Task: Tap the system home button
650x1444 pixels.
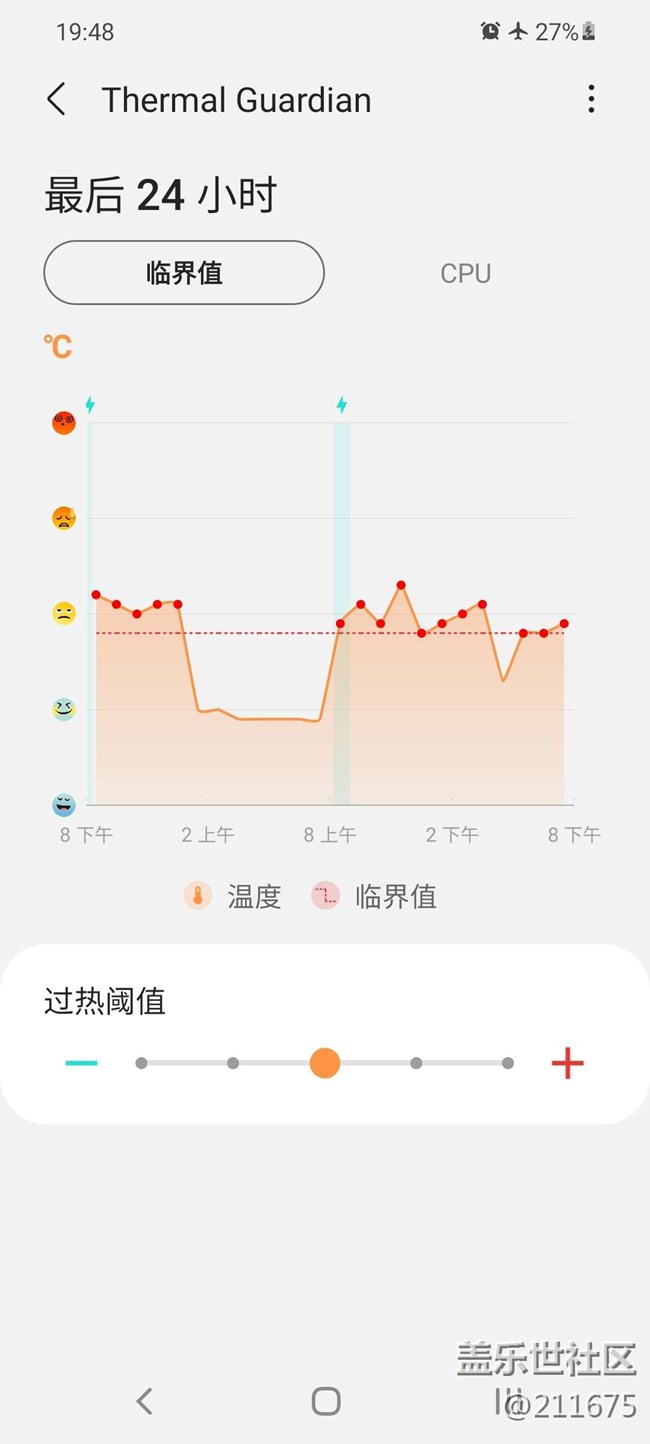Action: pyautogui.click(x=326, y=1401)
